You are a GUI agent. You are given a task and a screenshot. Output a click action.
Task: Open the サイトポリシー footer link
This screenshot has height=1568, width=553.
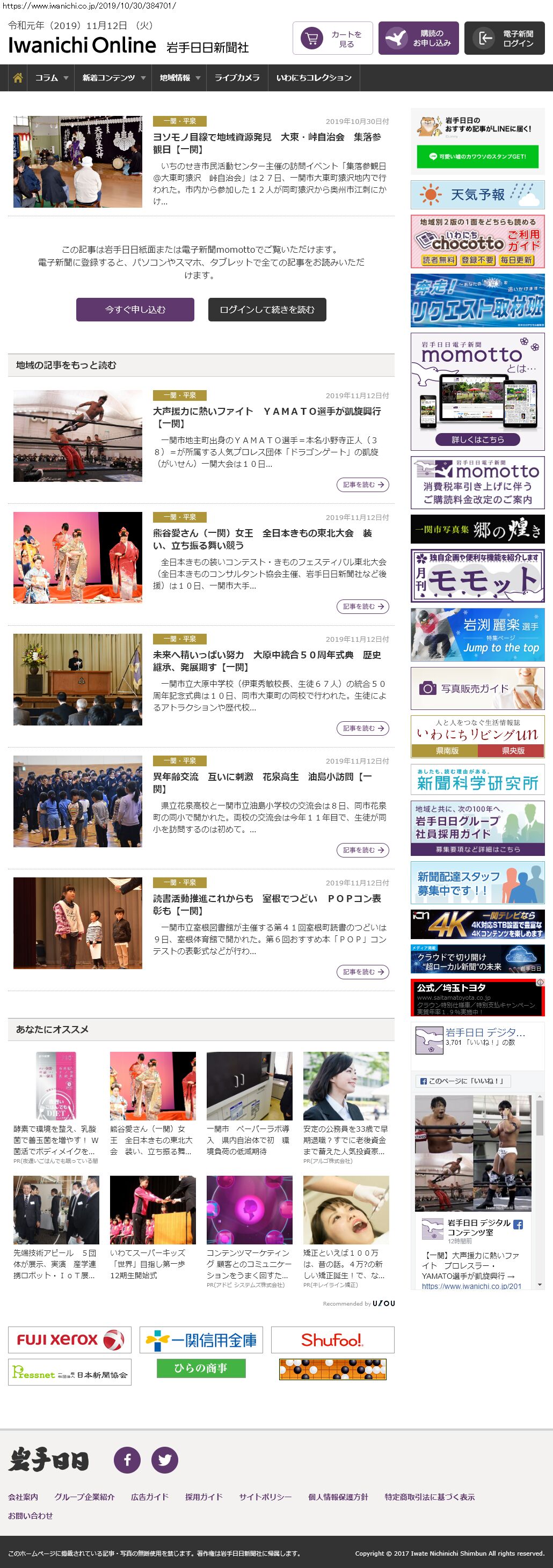265,1497
